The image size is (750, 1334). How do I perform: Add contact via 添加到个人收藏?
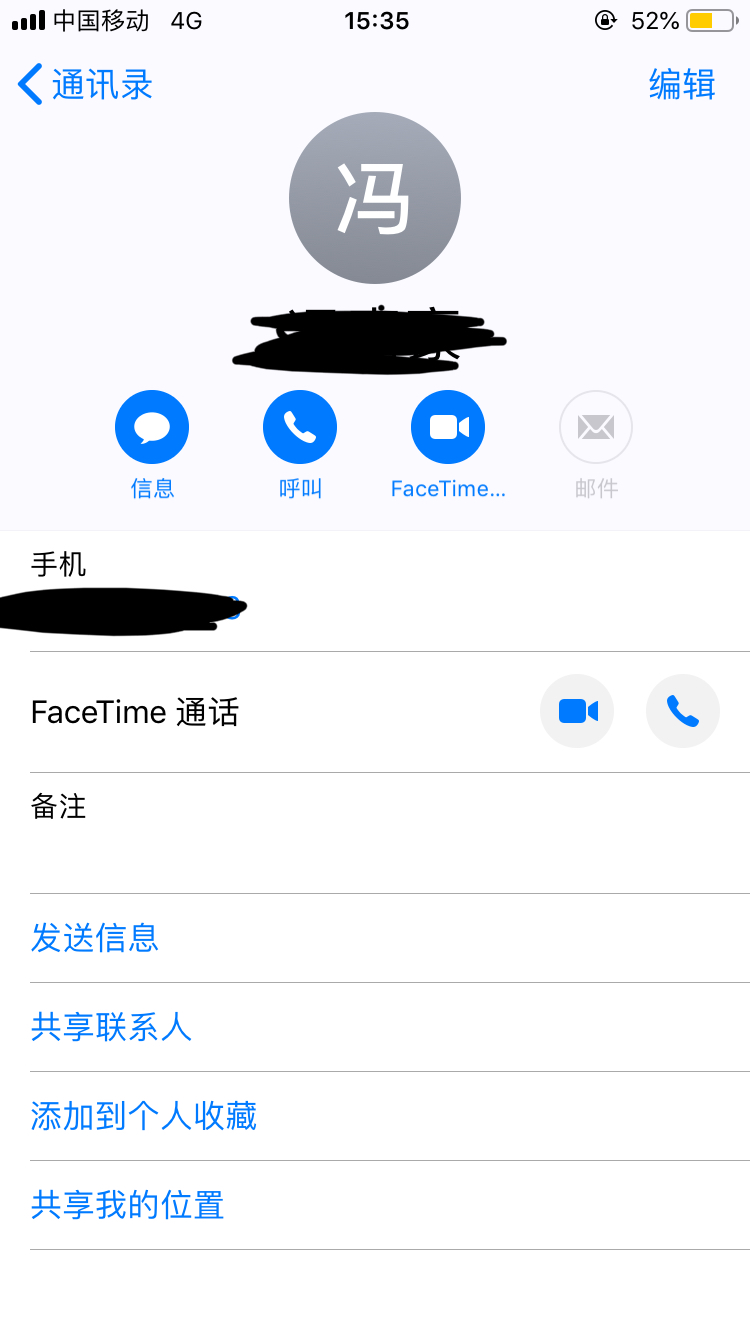[144, 1116]
